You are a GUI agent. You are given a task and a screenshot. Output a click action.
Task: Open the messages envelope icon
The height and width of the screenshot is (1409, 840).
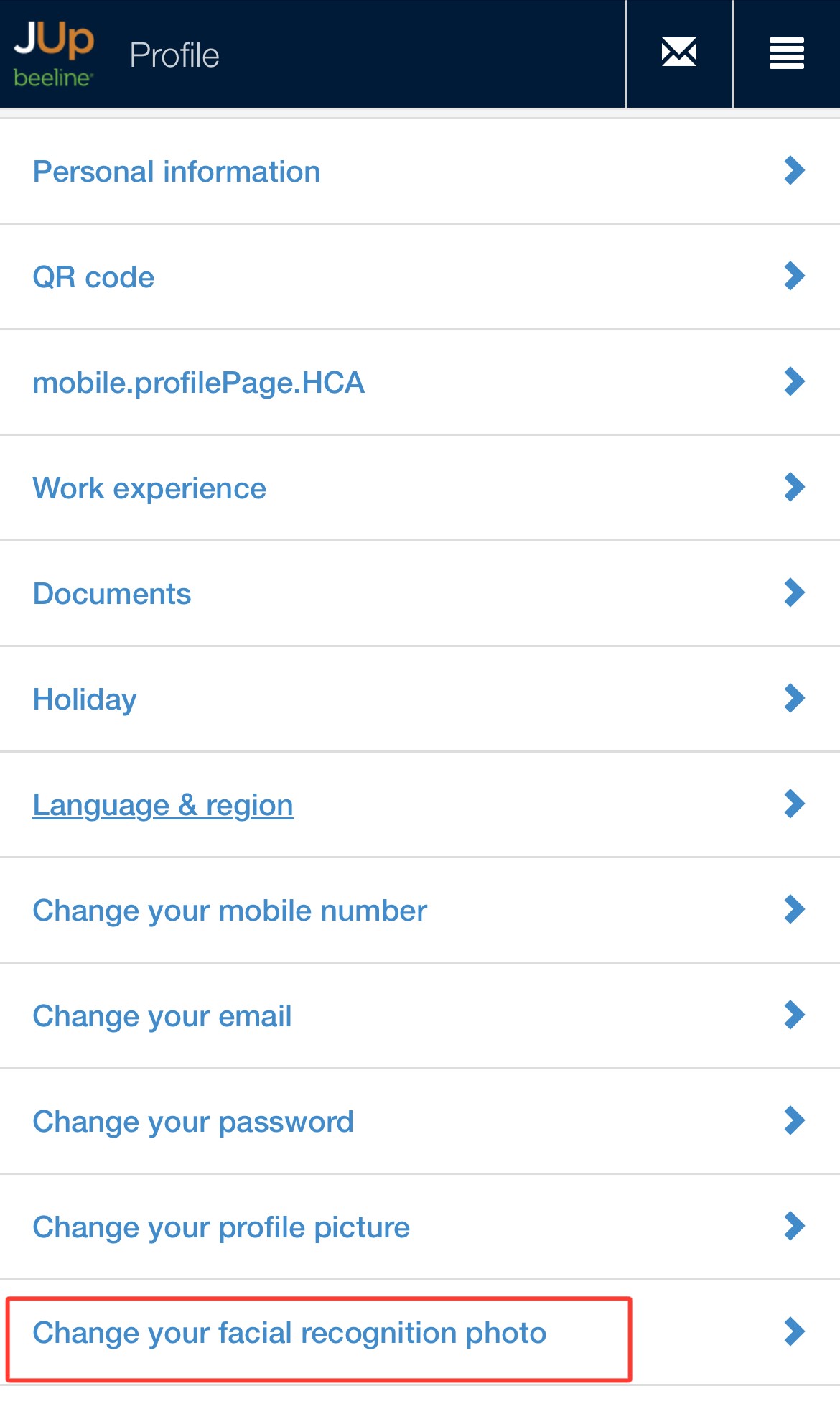point(678,53)
